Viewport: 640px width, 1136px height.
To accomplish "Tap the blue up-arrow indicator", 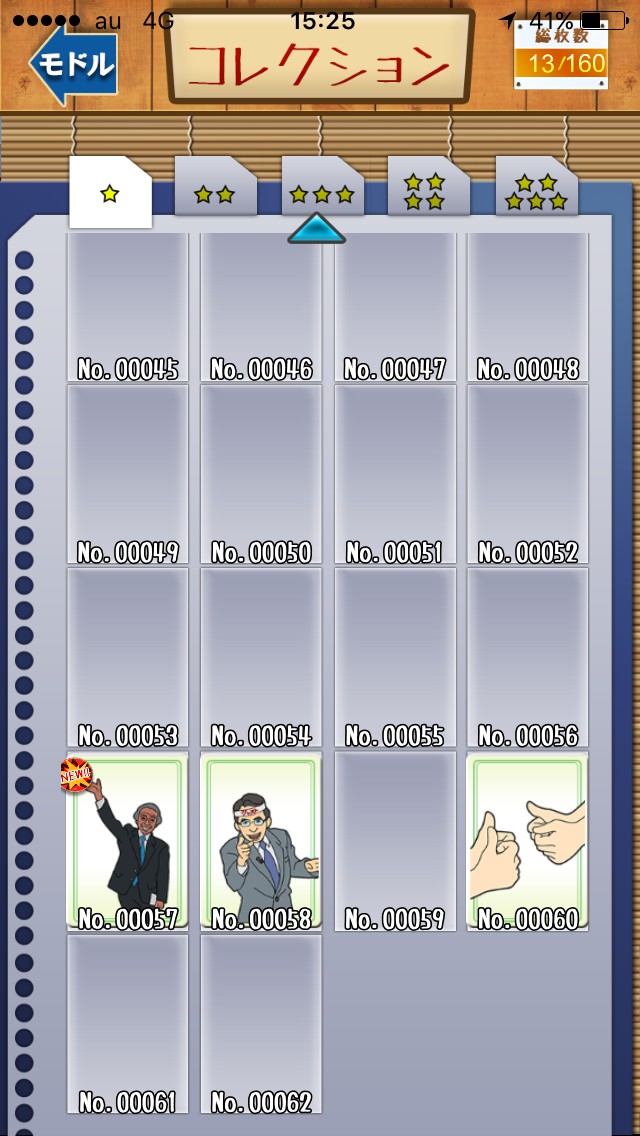I will tap(317, 228).
